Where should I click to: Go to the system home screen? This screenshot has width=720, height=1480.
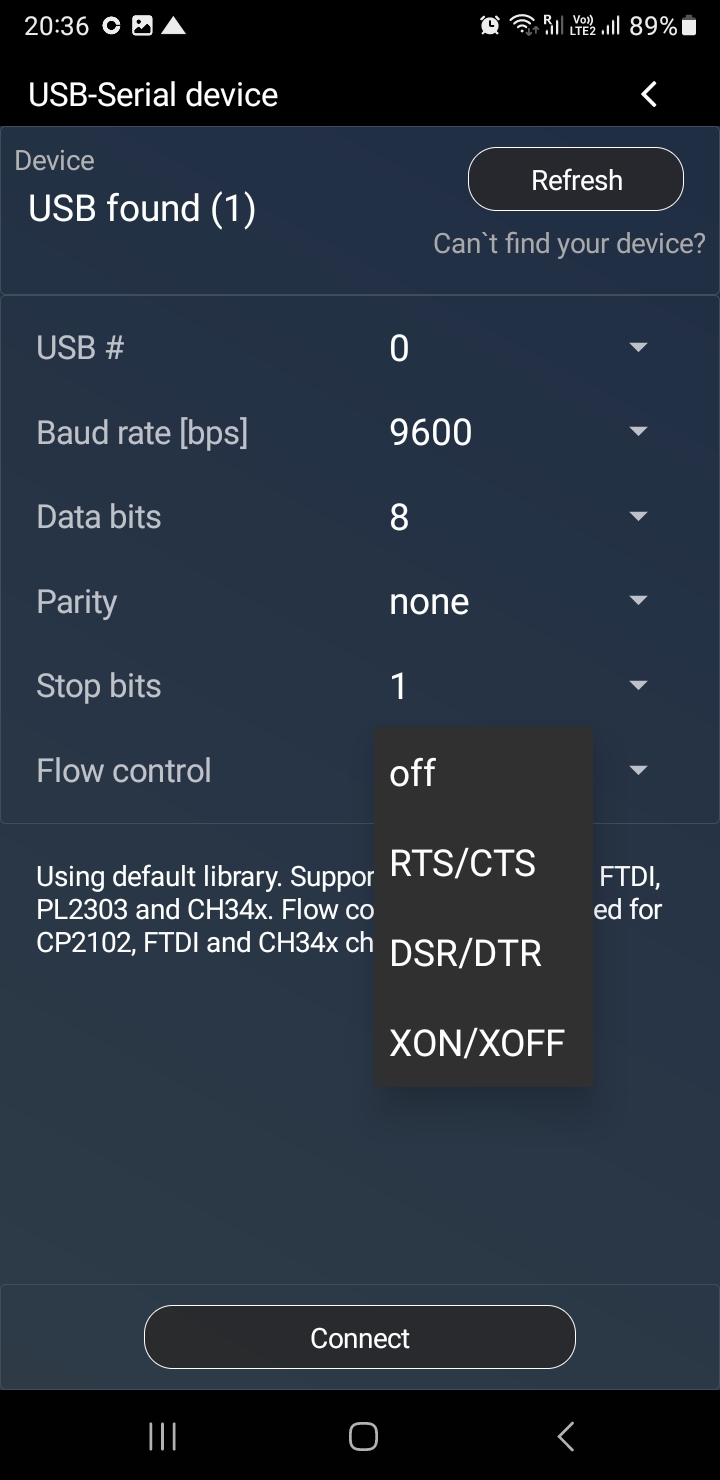click(362, 1437)
